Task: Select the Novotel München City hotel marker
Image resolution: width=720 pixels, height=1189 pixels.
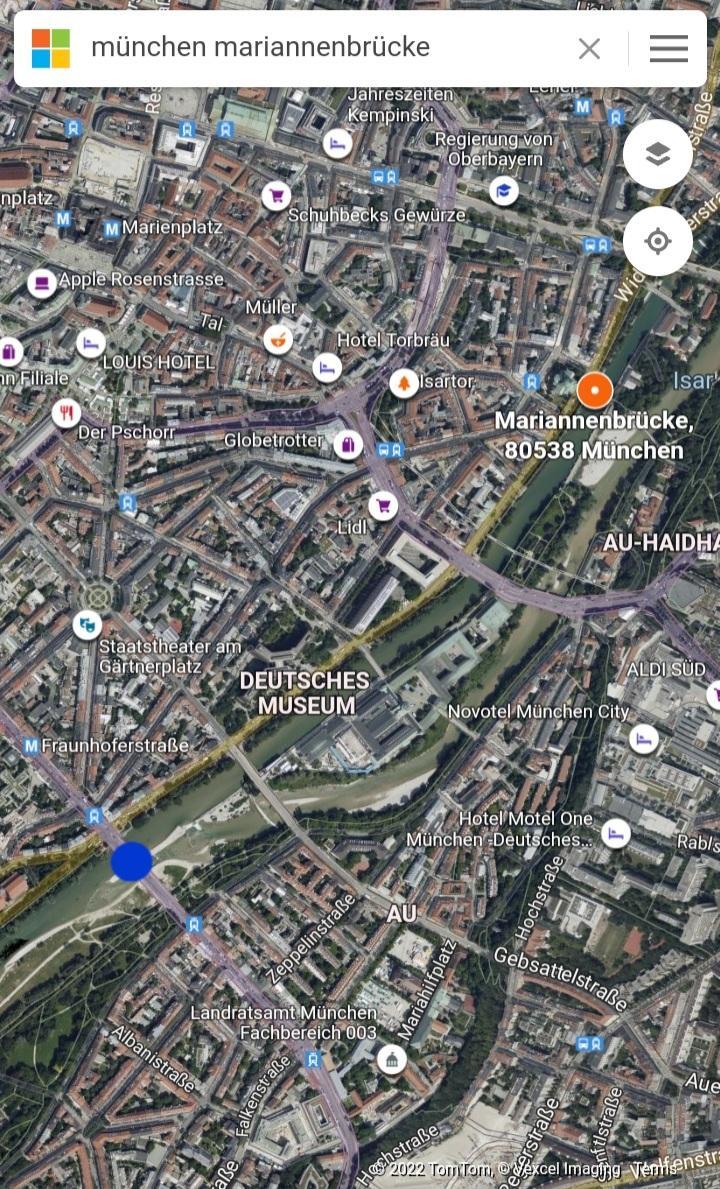Action: [644, 739]
